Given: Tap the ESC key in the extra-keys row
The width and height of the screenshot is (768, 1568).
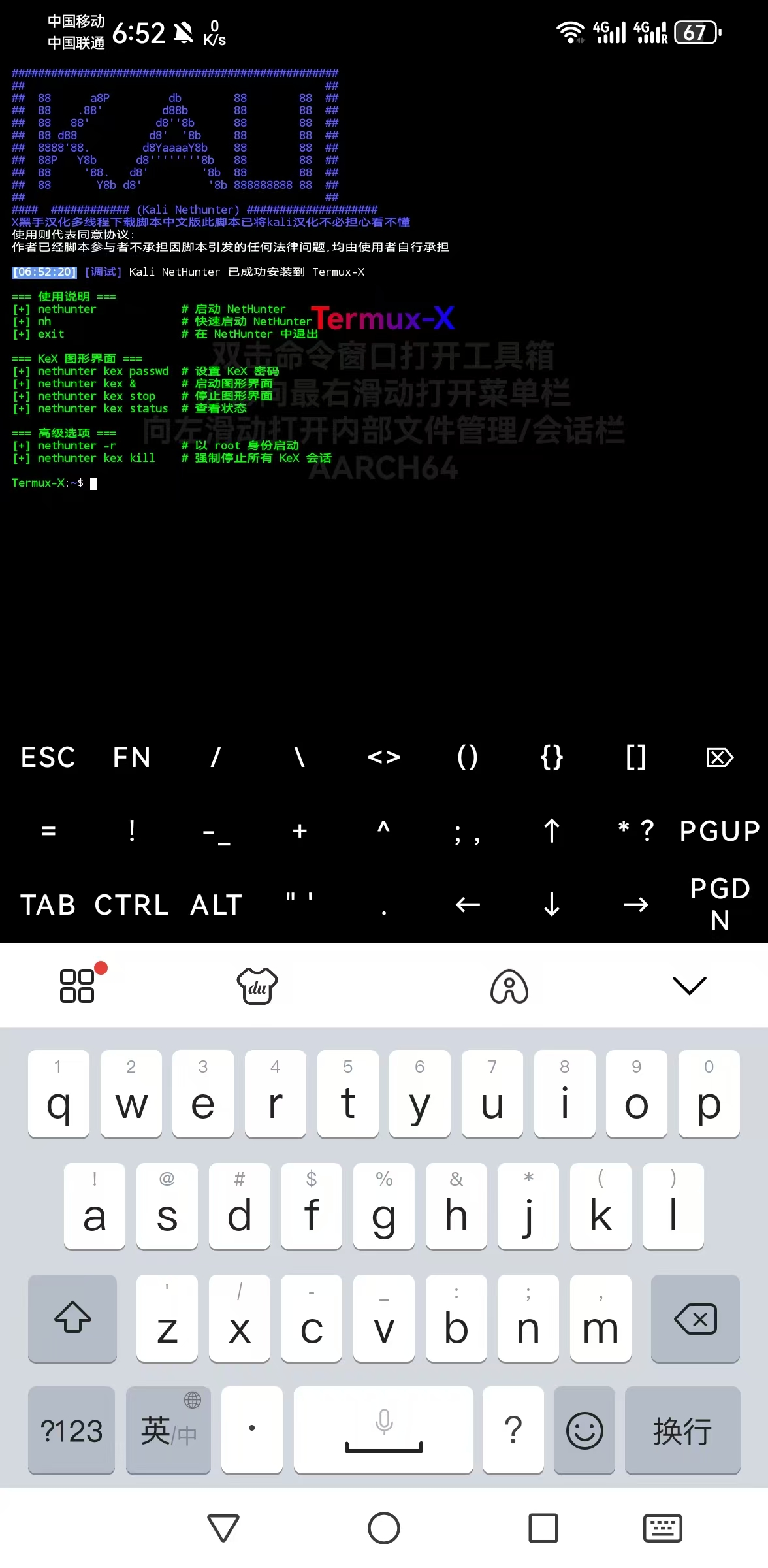Looking at the screenshot, I should (48, 758).
